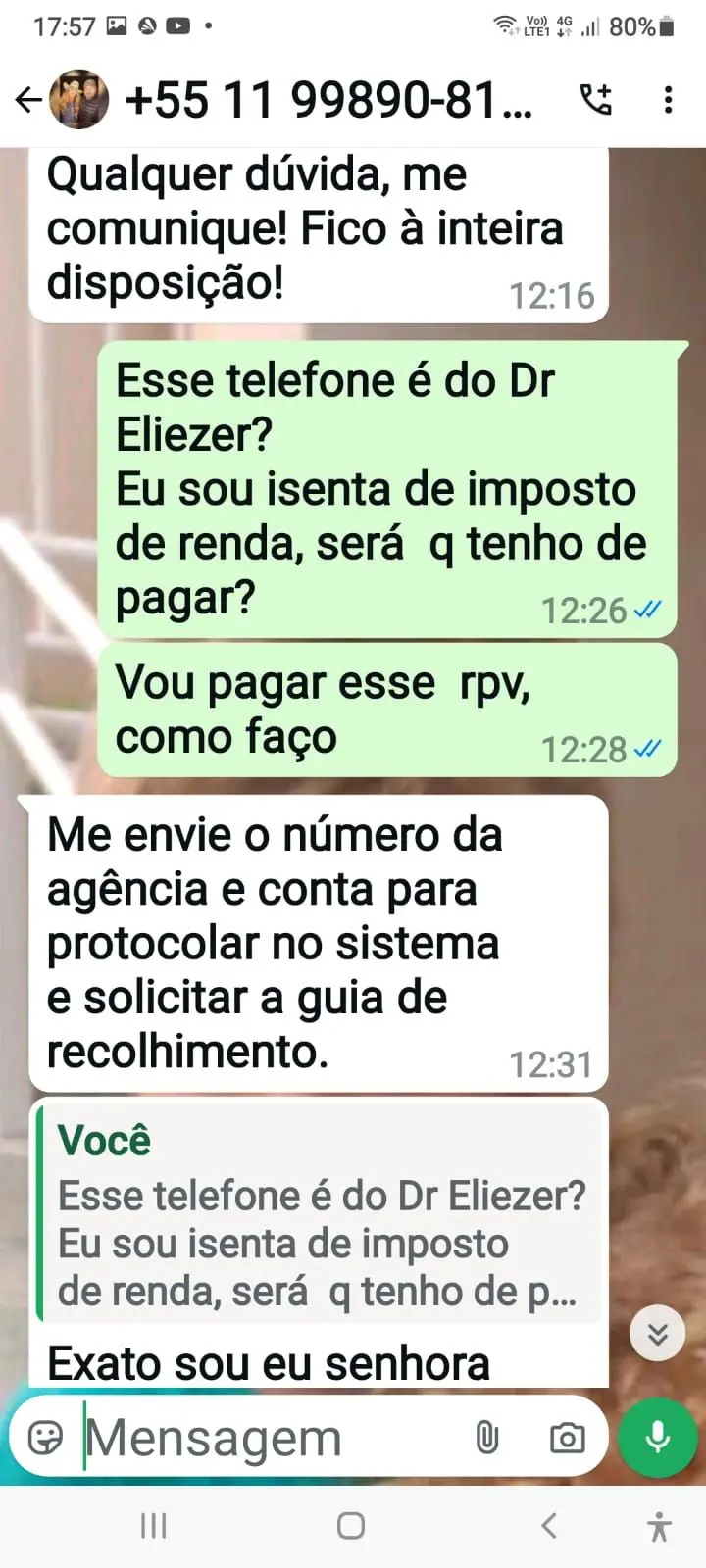This screenshot has height=1568, width=706.
Task: Jump to latest messages with the down-arrows button
Action: [x=657, y=1334]
